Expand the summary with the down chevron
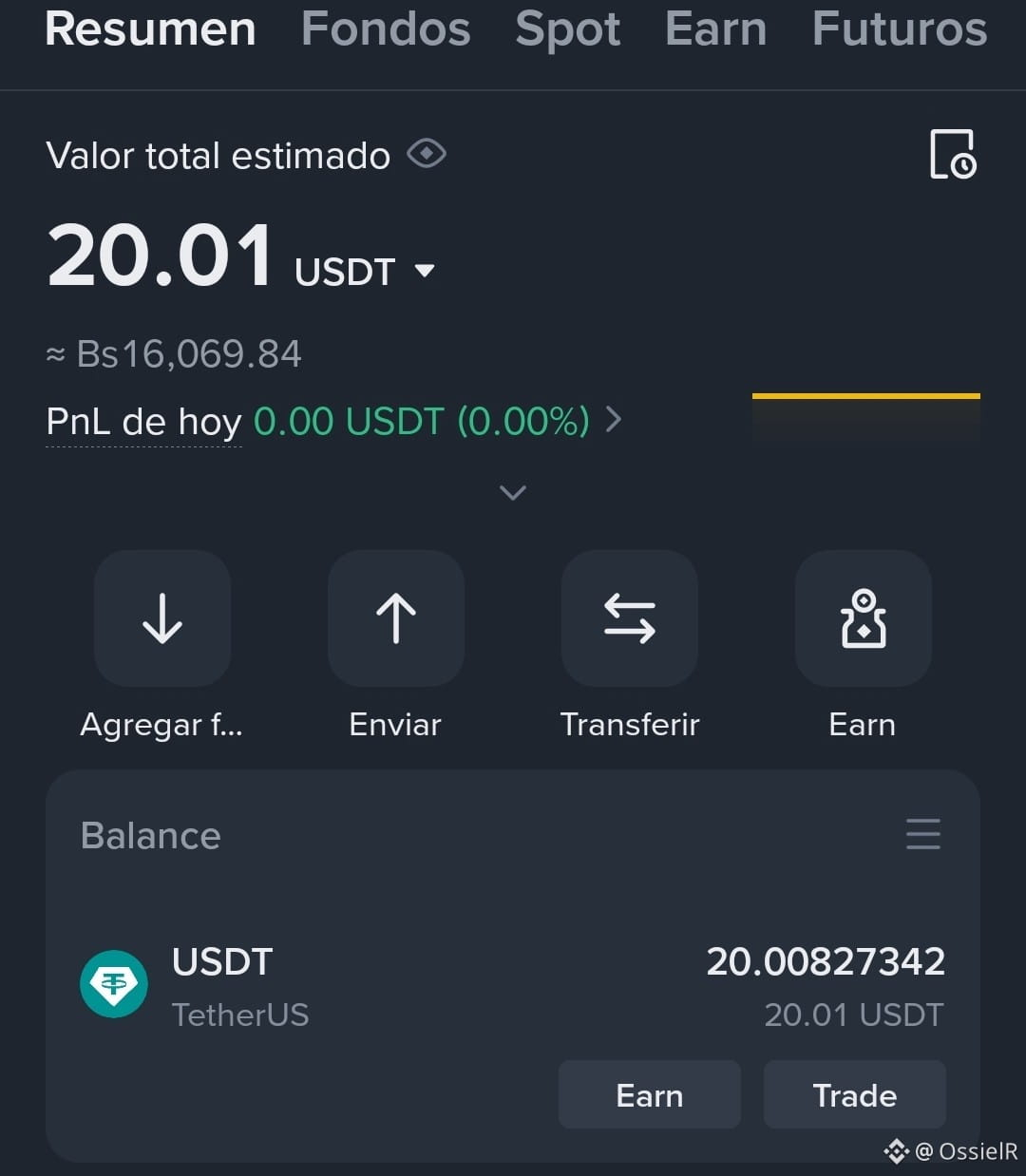Image resolution: width=1026 pixels, height=1176 pixels. [513, 492]
